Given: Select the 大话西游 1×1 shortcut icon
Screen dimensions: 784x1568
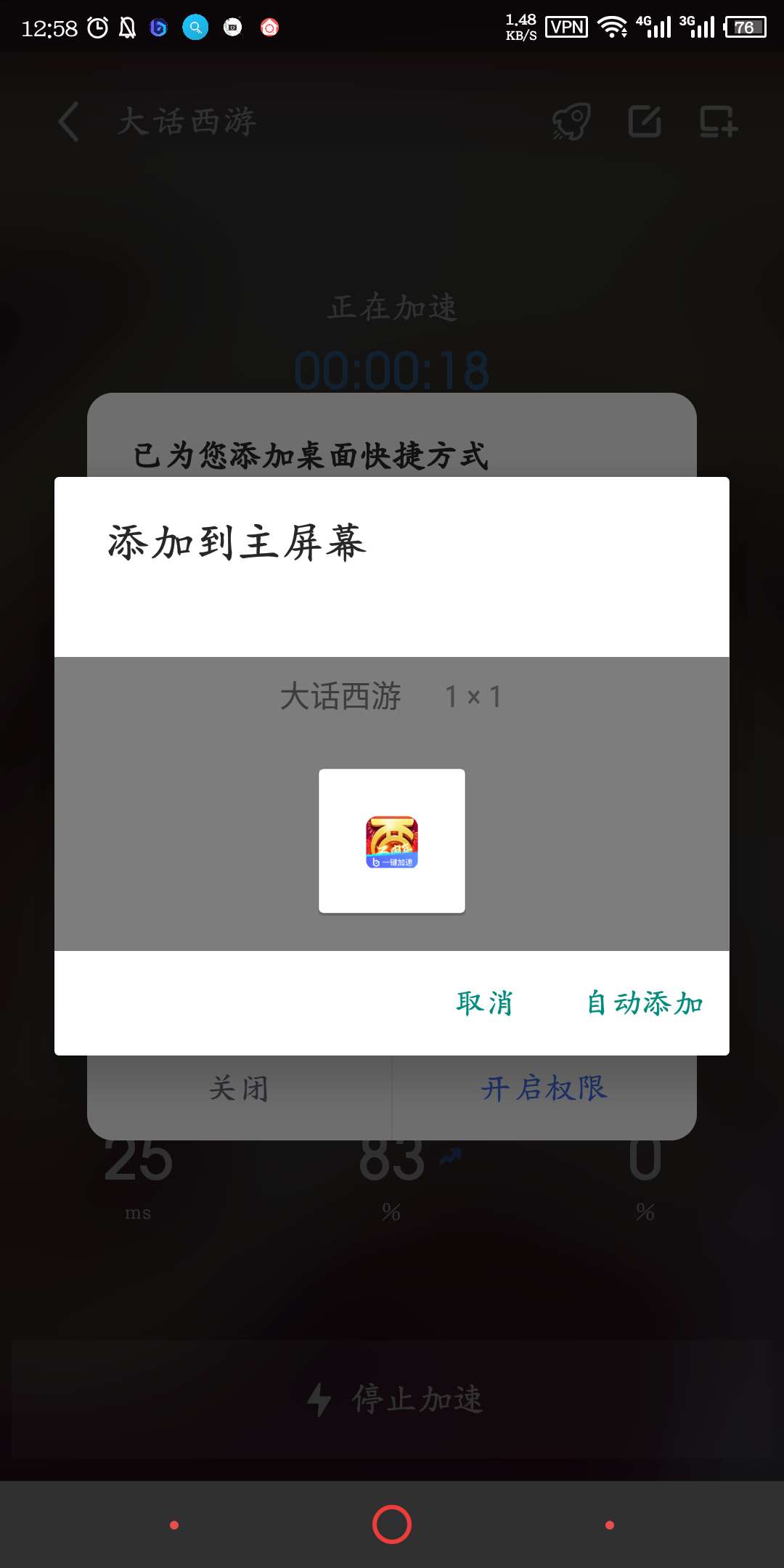Looking at the screenshot, I should pyautogui.click(x=392, y=841).
